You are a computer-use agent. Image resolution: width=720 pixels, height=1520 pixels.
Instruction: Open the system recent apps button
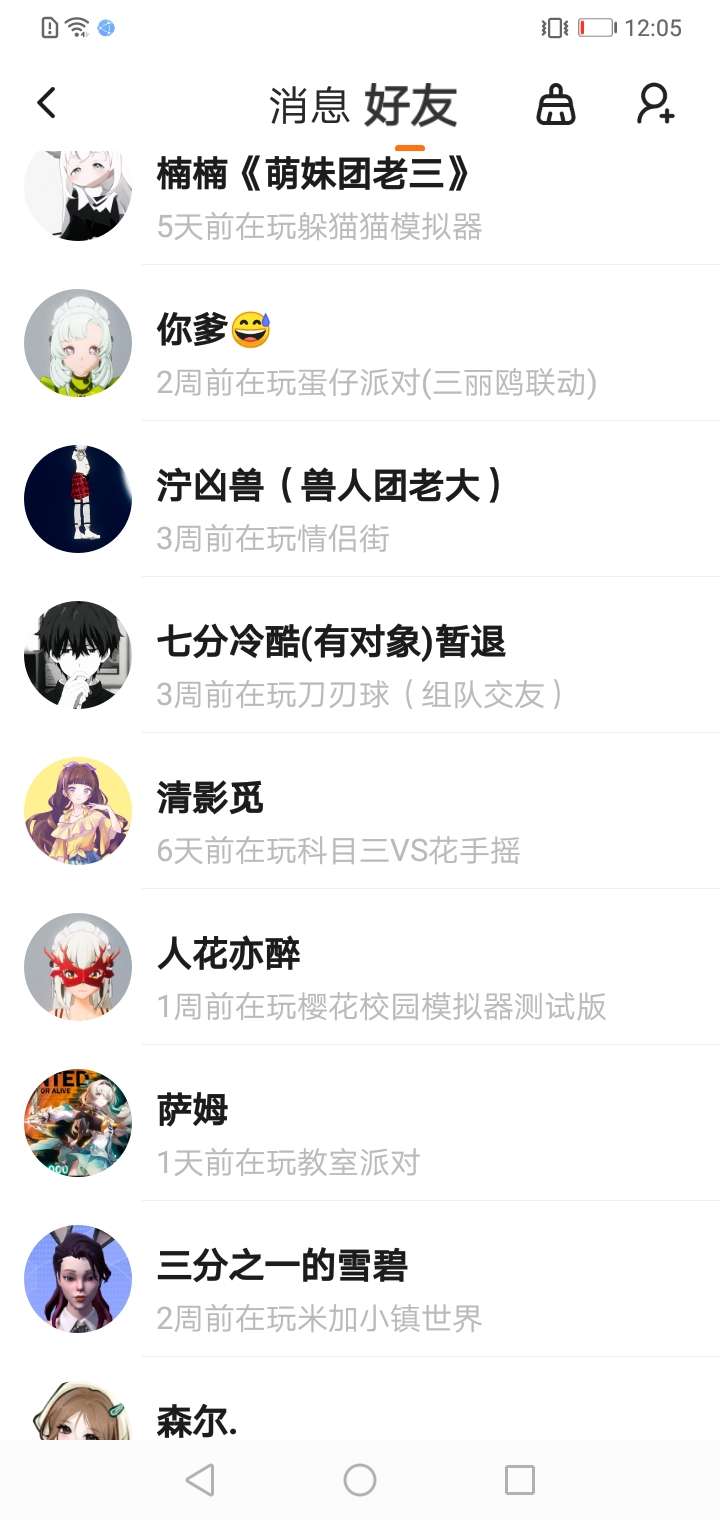[520, 1480]
